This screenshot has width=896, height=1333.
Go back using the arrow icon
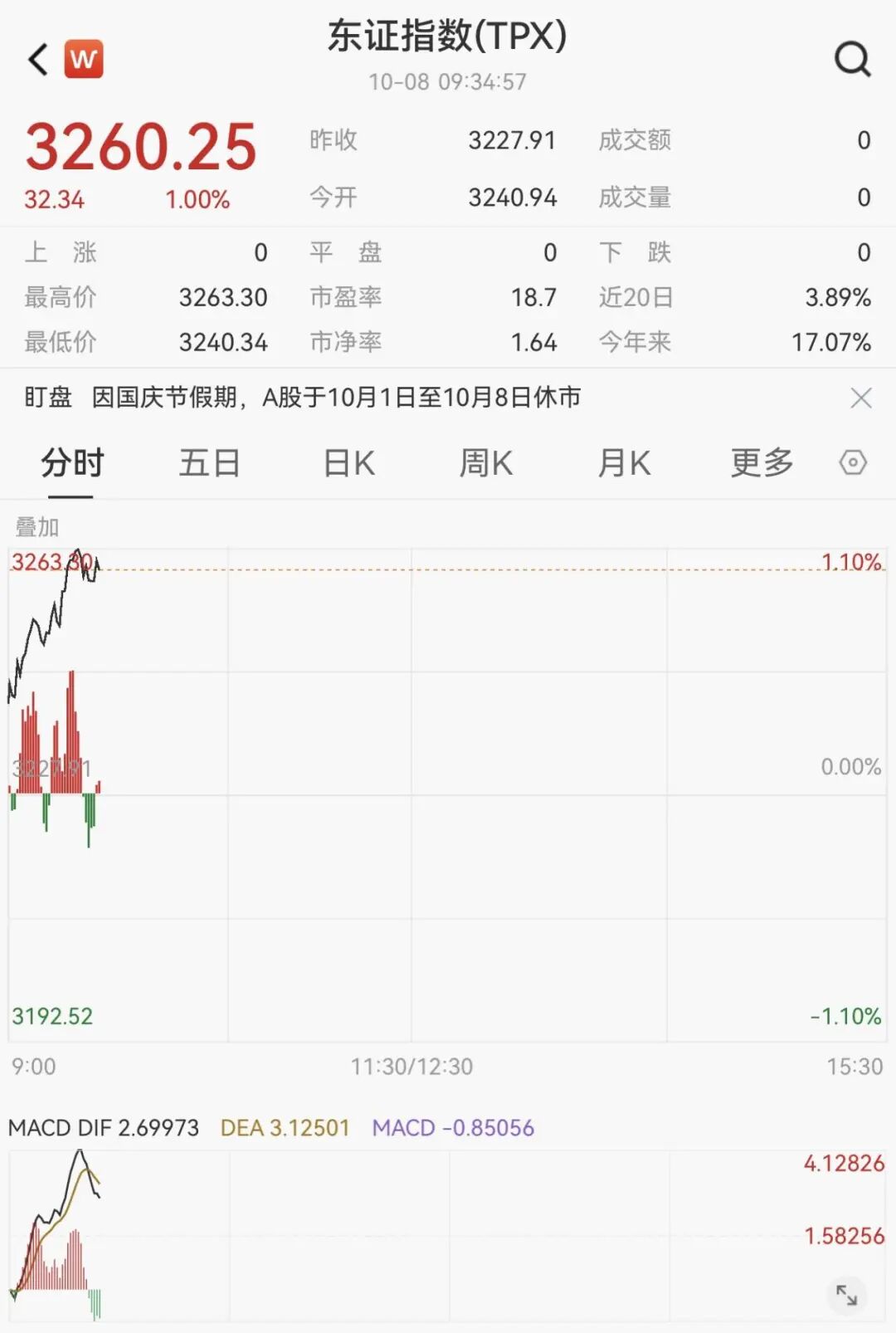tap(38, 60)
